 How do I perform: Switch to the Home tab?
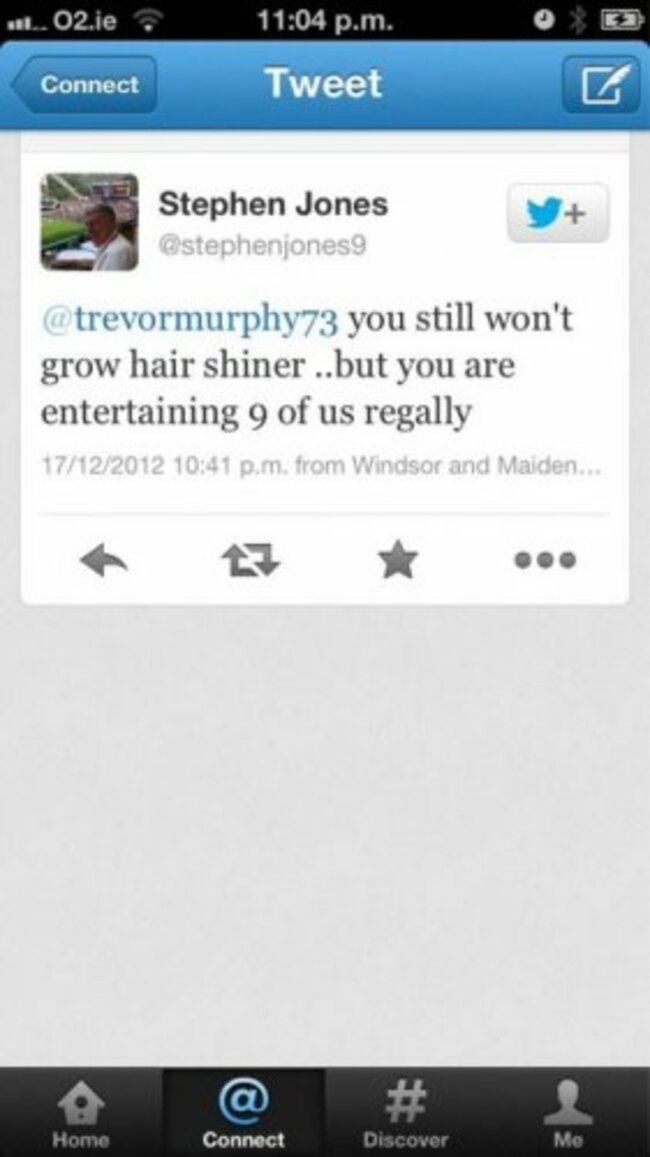point(81,1112)
